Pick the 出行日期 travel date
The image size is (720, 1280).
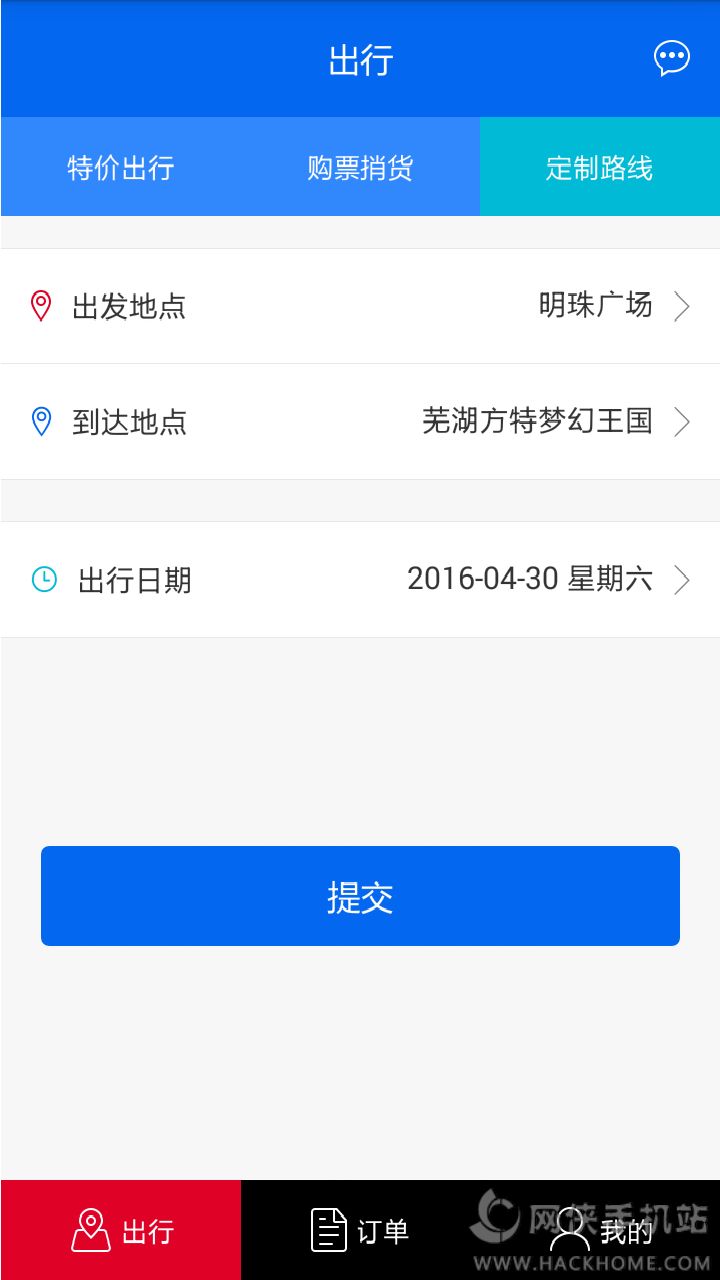click(360, 579)
